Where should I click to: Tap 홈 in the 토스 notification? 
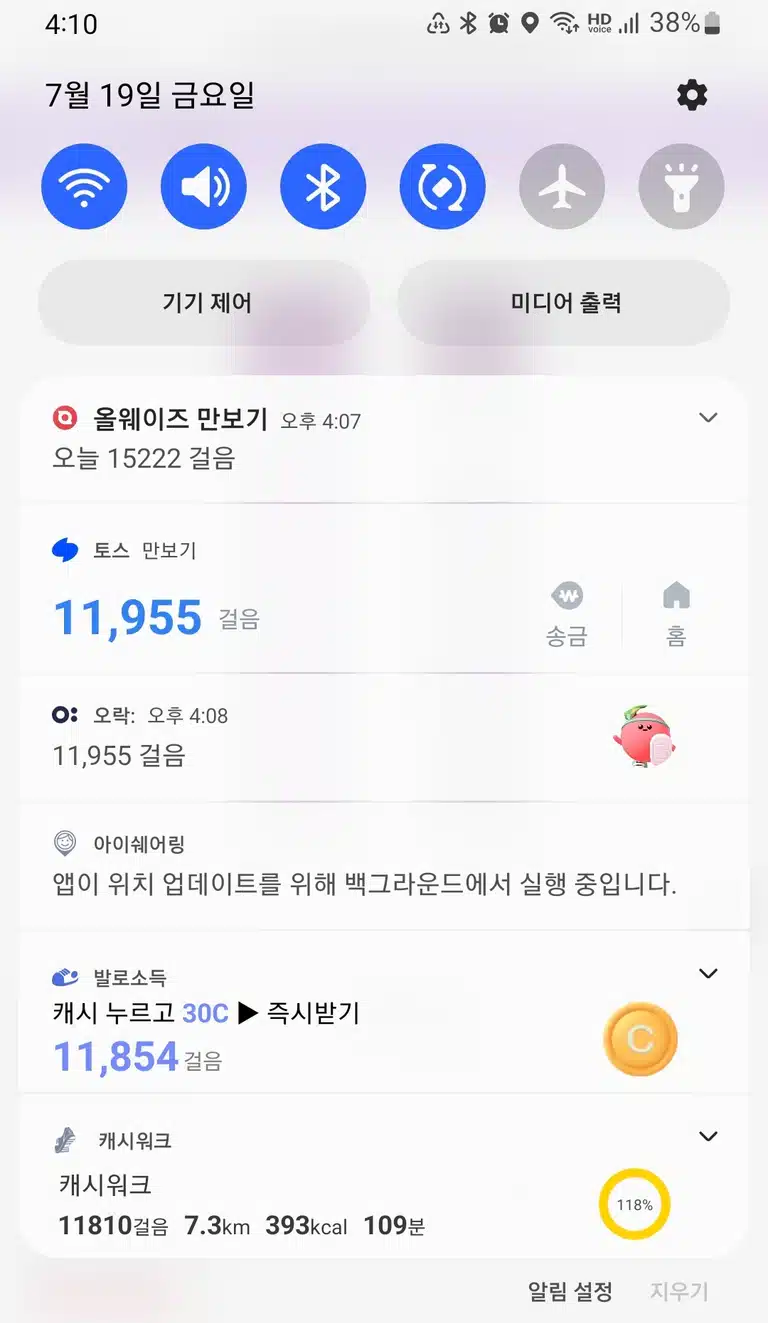(x=677, y=615)
